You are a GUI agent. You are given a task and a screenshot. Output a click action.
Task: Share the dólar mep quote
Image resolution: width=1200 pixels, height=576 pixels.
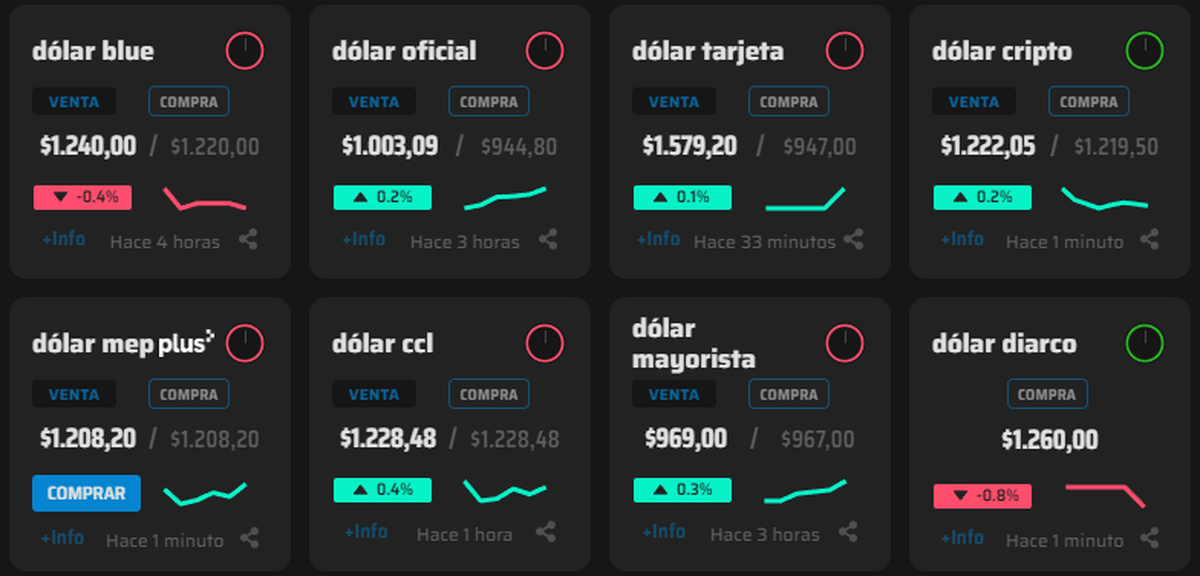(249, 539)
